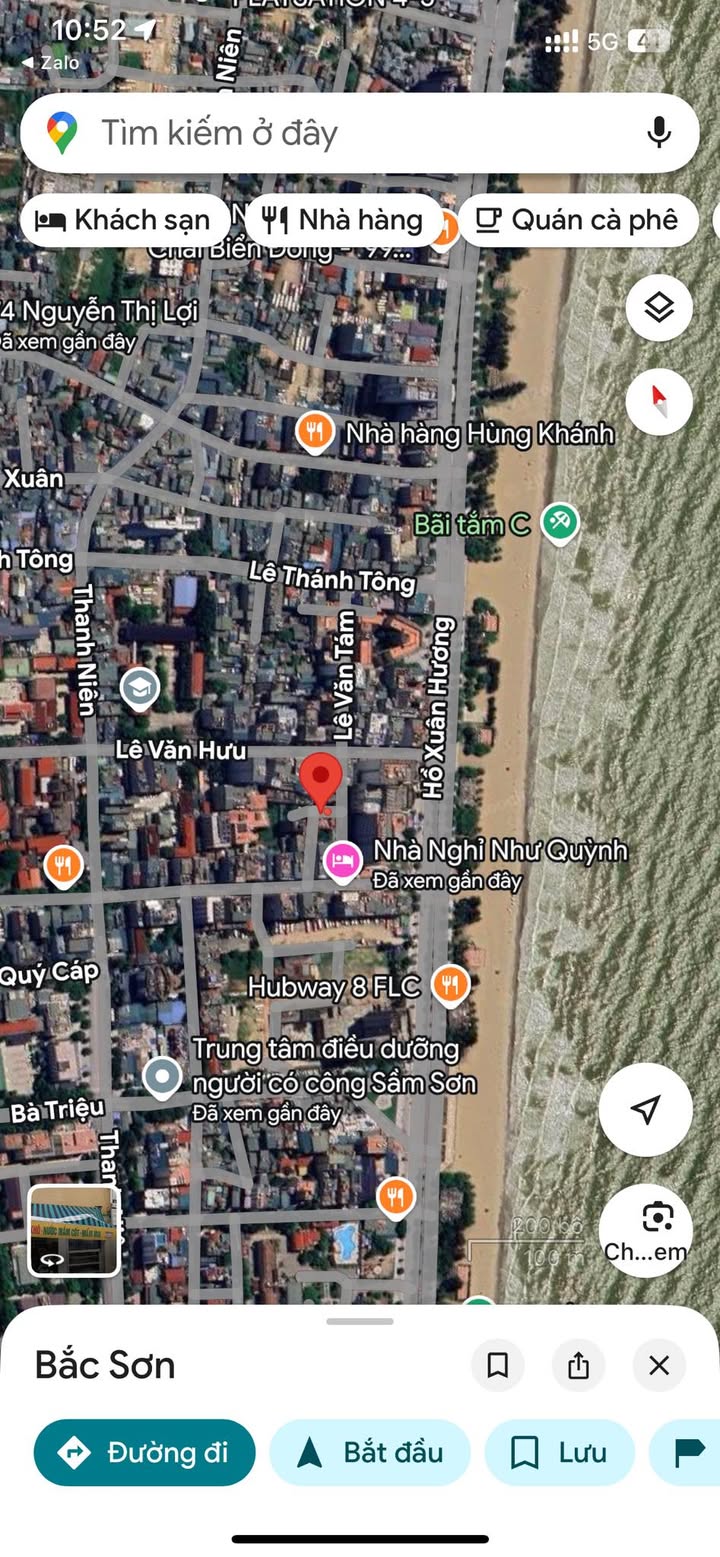Open the 'Hubway 8 FLC' restaurant marker

451,986
